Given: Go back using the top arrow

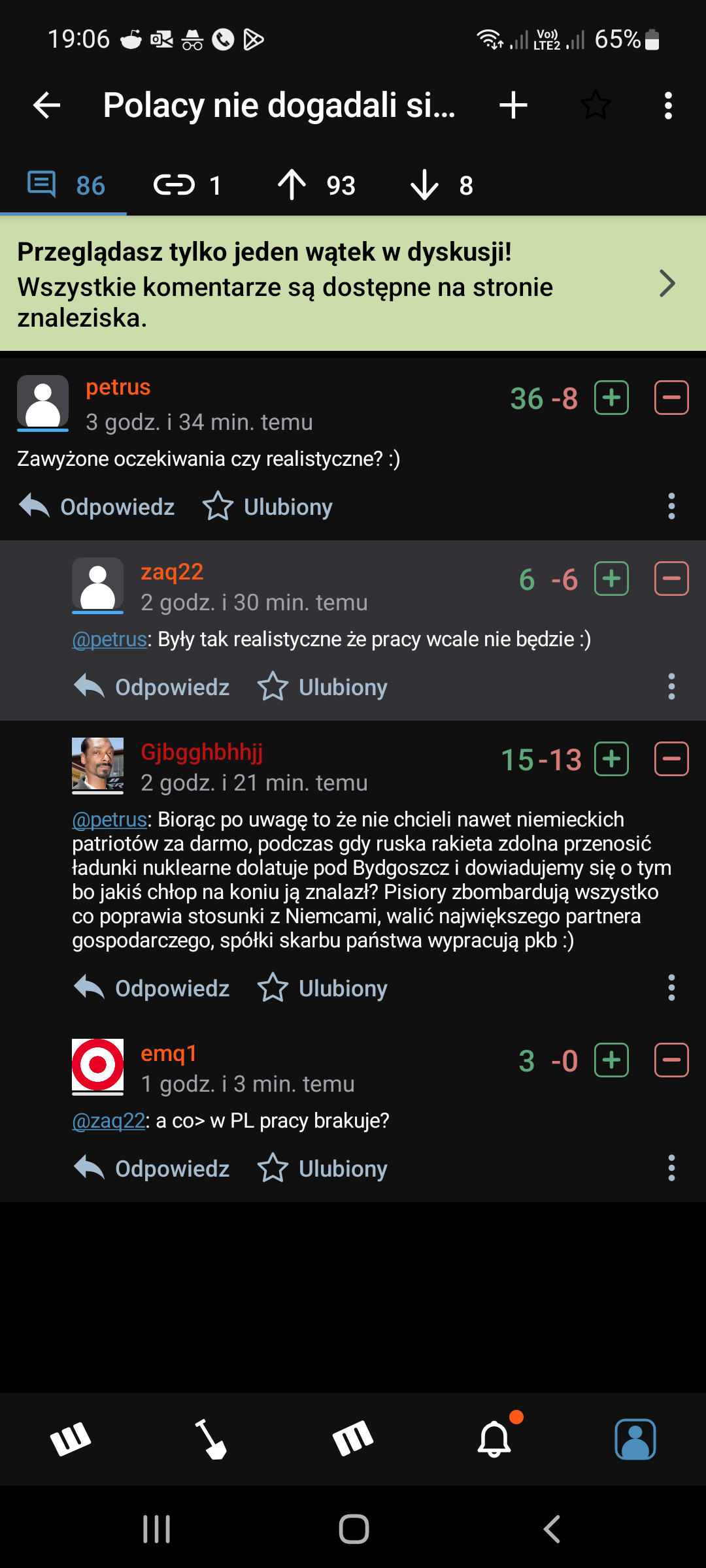Looking at the screenshot, I should [x=46, y=105].
